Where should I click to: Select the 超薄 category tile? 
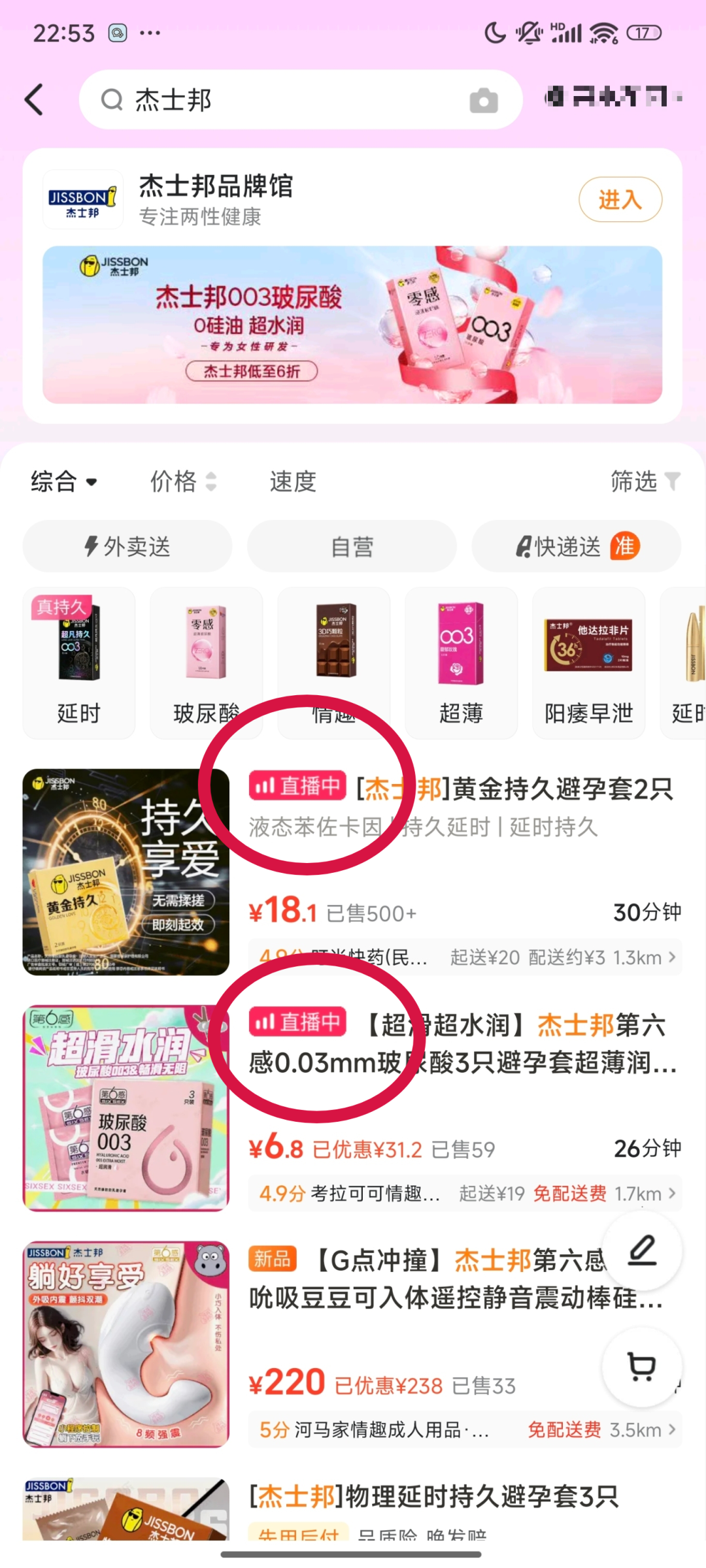[461, 662]
